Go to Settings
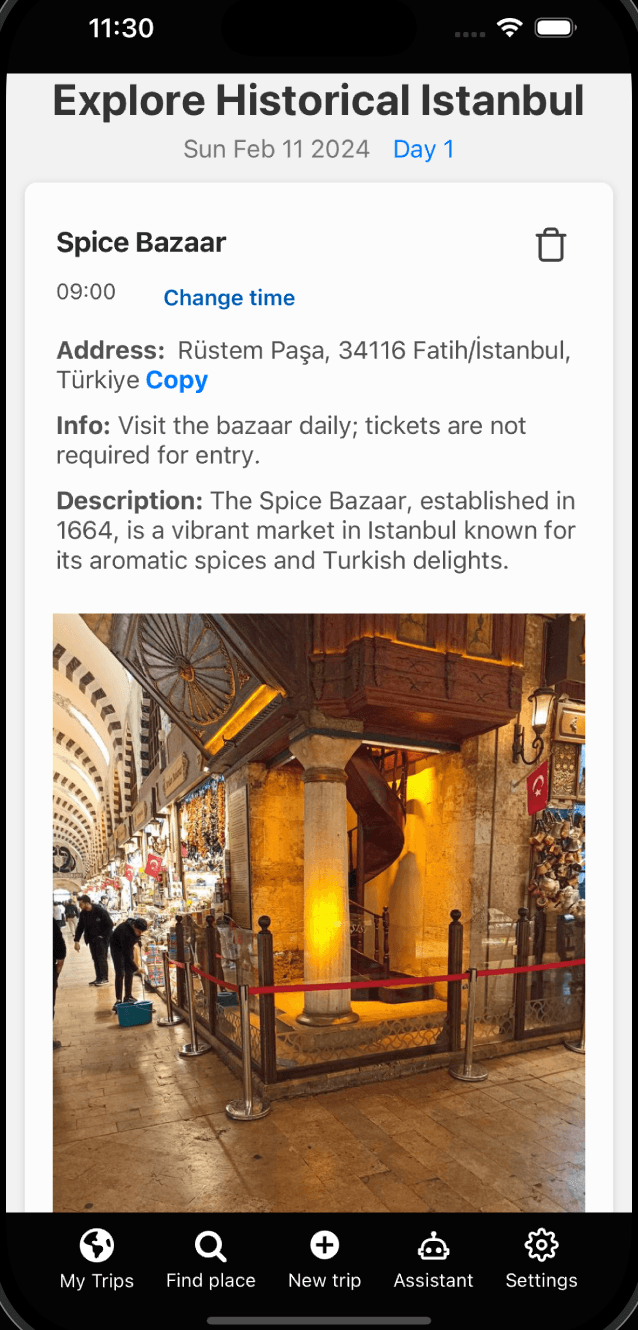 [541, 1260]
